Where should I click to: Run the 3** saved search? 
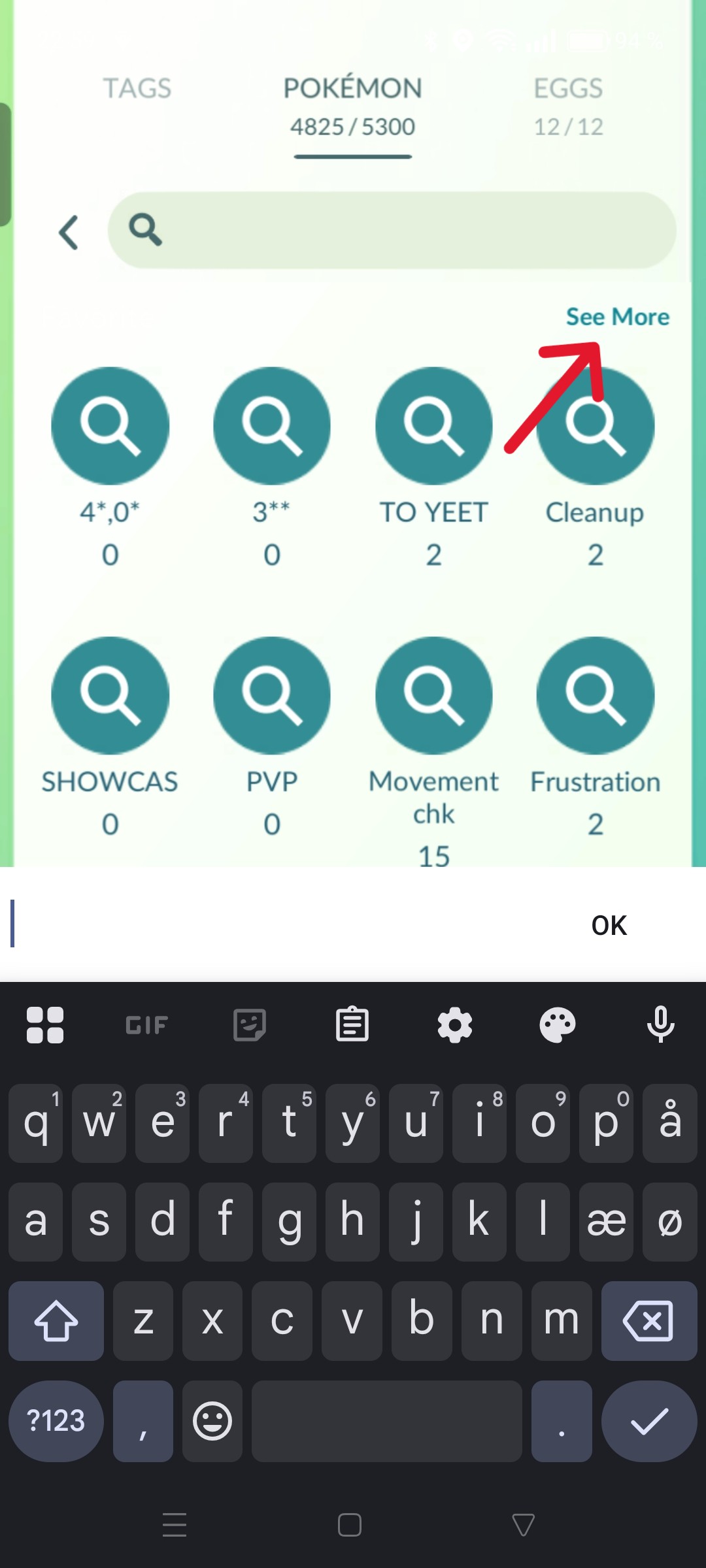pos(272,426)
